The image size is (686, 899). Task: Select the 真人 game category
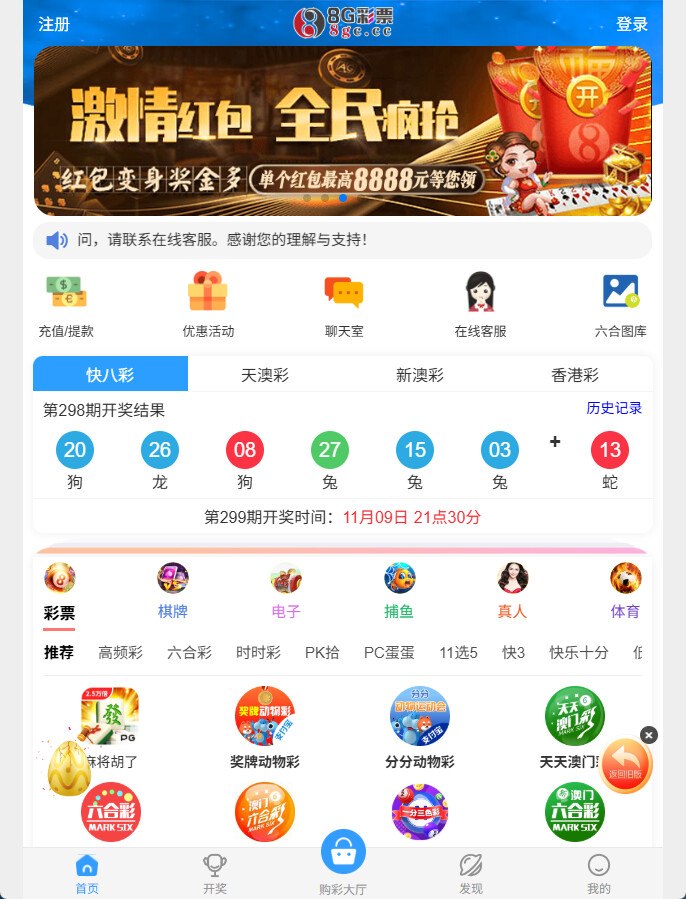(x=512, y=592)
